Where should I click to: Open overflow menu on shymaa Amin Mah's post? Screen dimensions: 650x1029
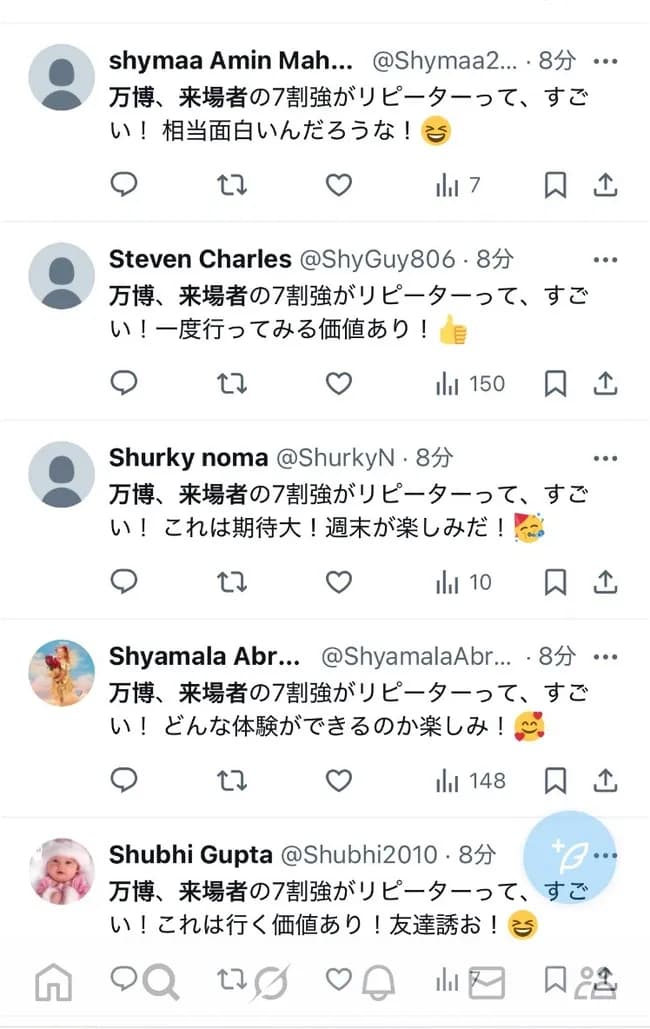tap(606, 61)
